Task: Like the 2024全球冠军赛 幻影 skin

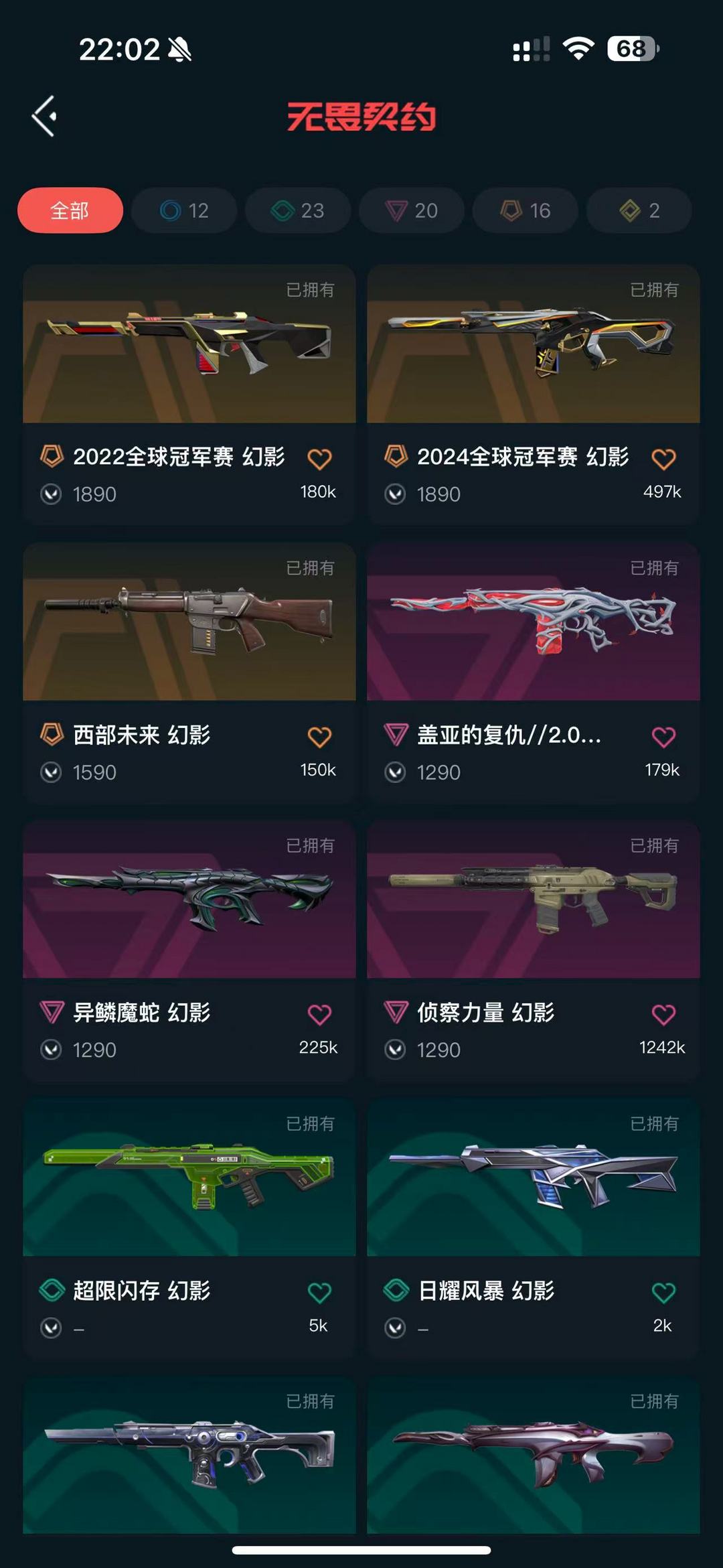Action: (663, 459)
